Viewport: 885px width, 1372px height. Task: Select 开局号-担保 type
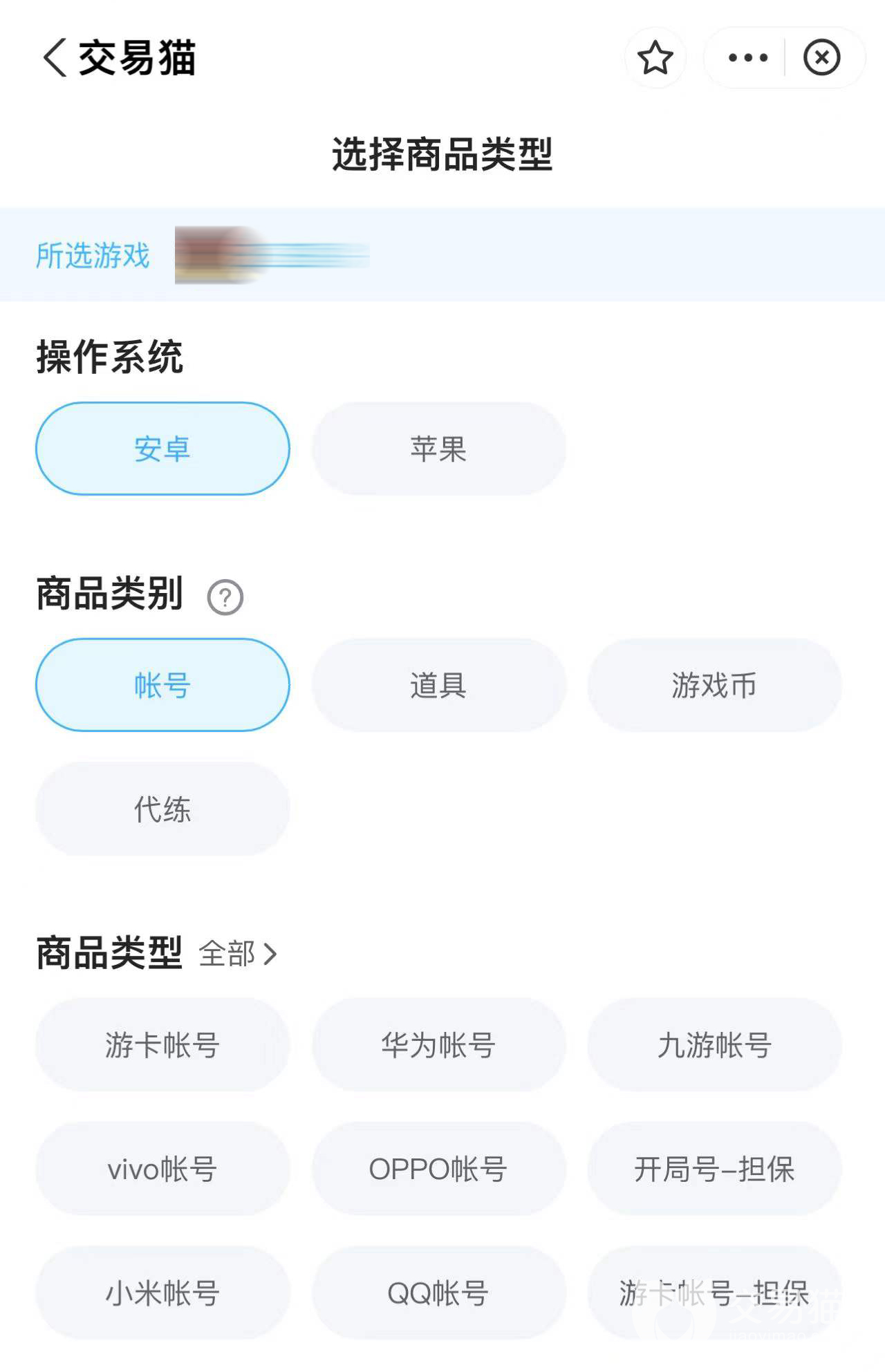[x=714, y=1169]
